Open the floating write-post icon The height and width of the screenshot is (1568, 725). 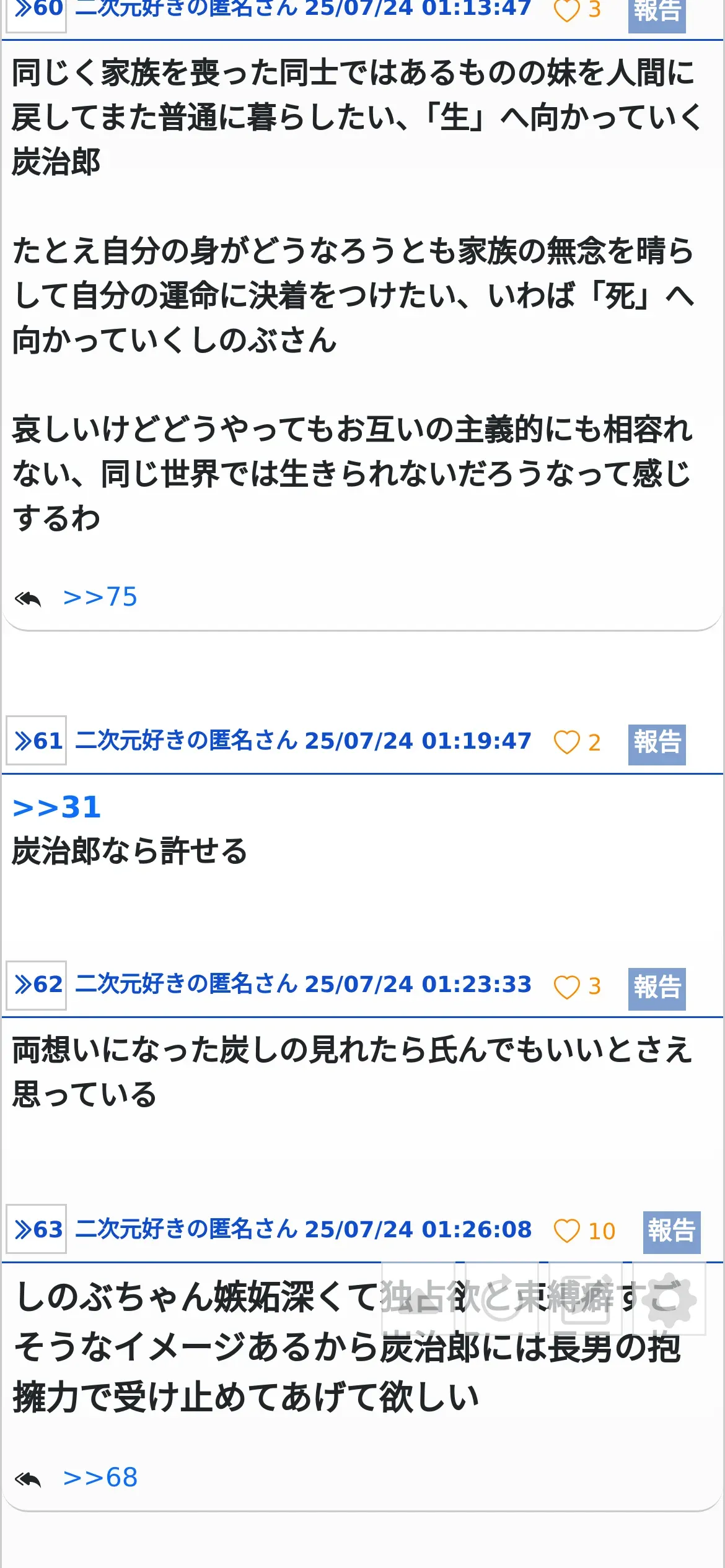(586, 1299)
